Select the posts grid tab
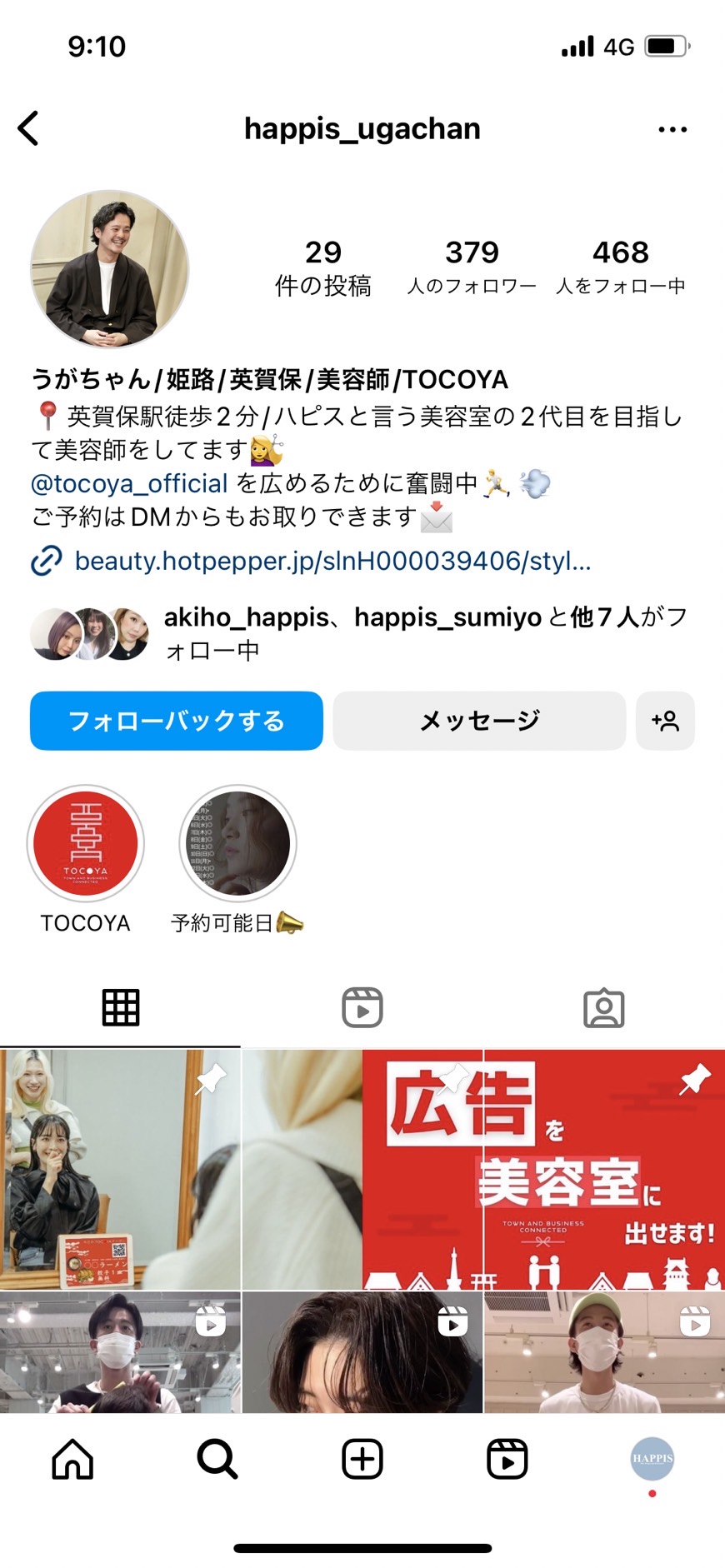 pyautogui.click(x=121, y=1007)
